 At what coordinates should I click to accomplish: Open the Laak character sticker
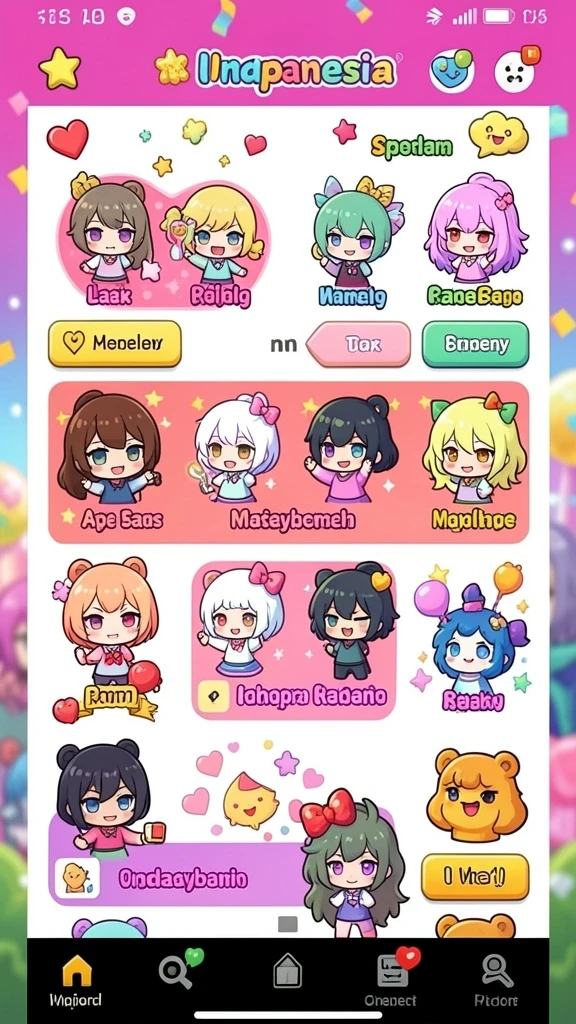(110, 240)
